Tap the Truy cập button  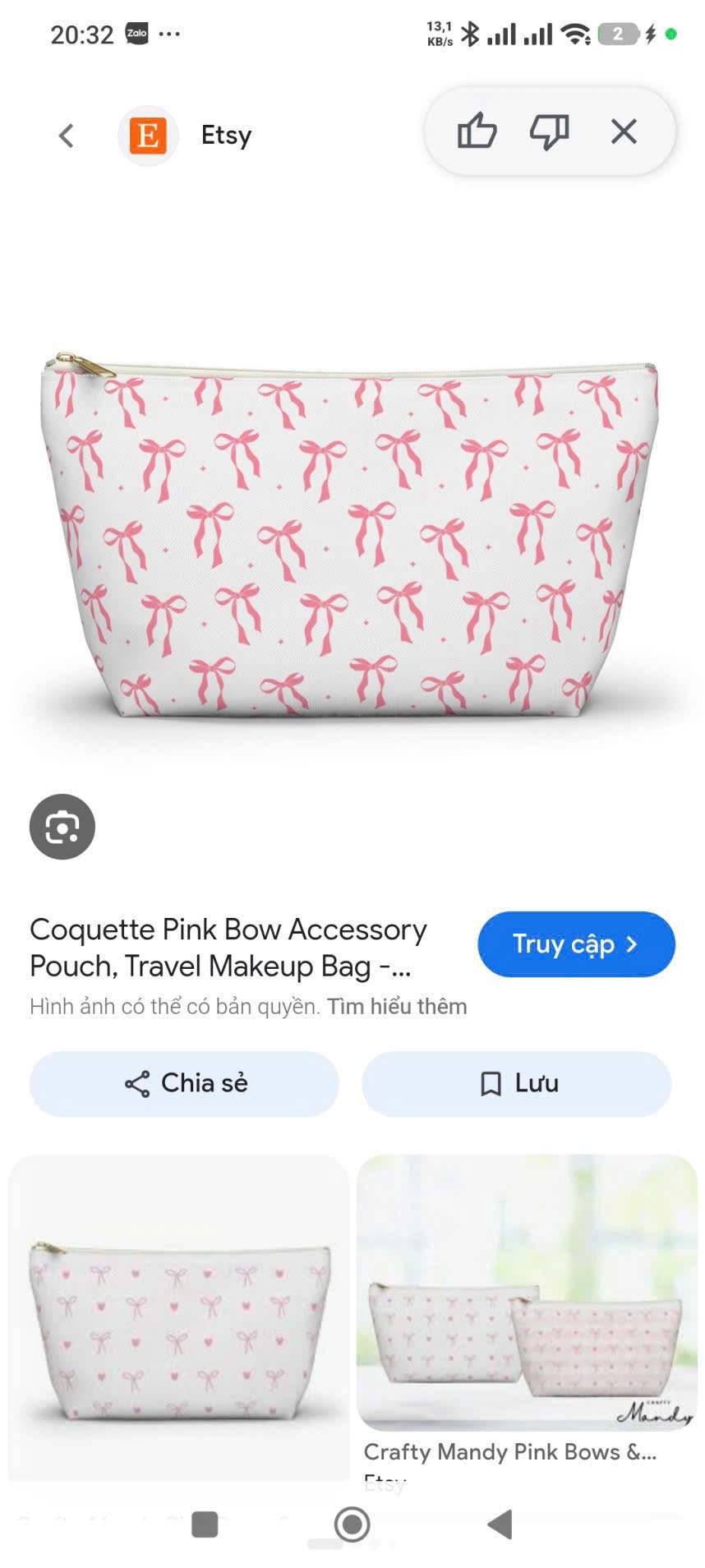point(576,944)
